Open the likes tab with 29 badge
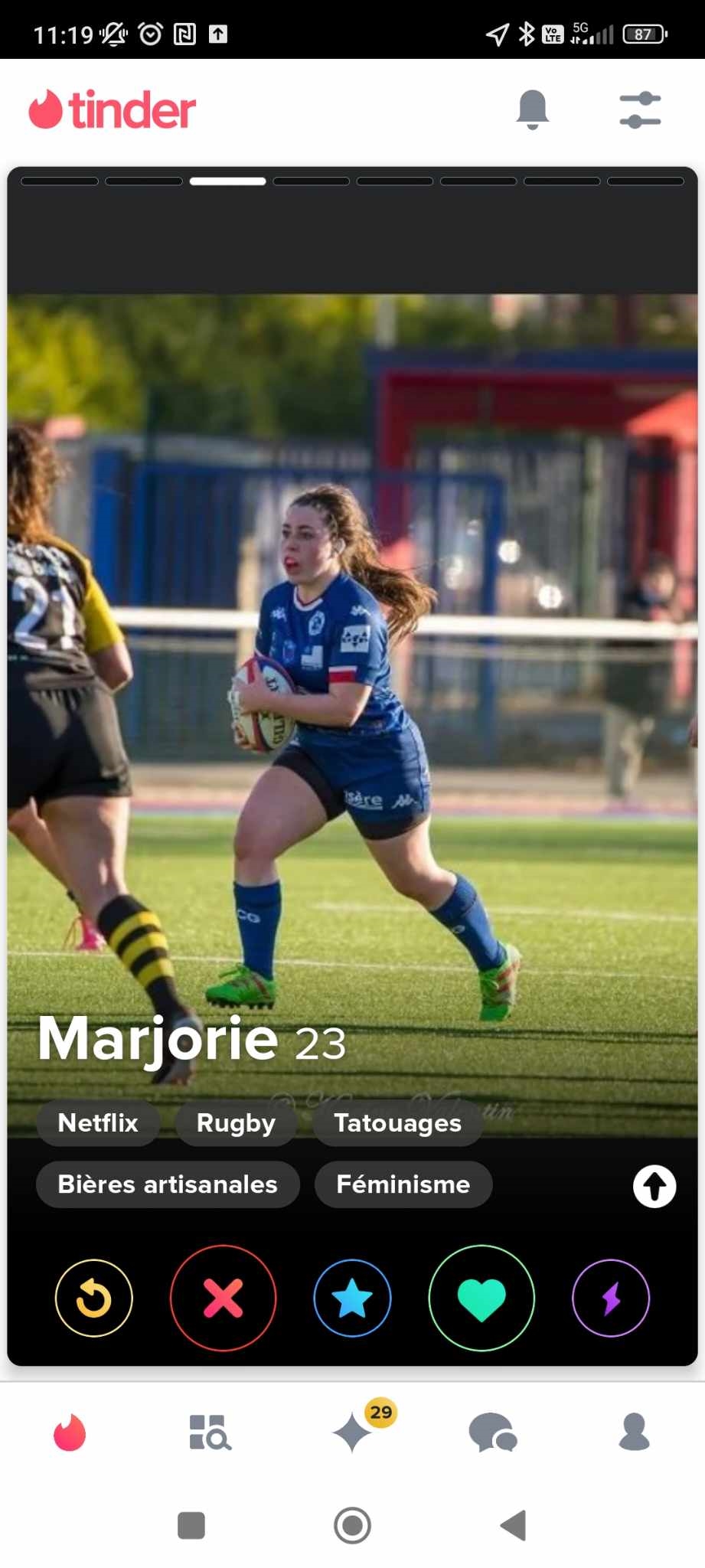 point(354,1431)
